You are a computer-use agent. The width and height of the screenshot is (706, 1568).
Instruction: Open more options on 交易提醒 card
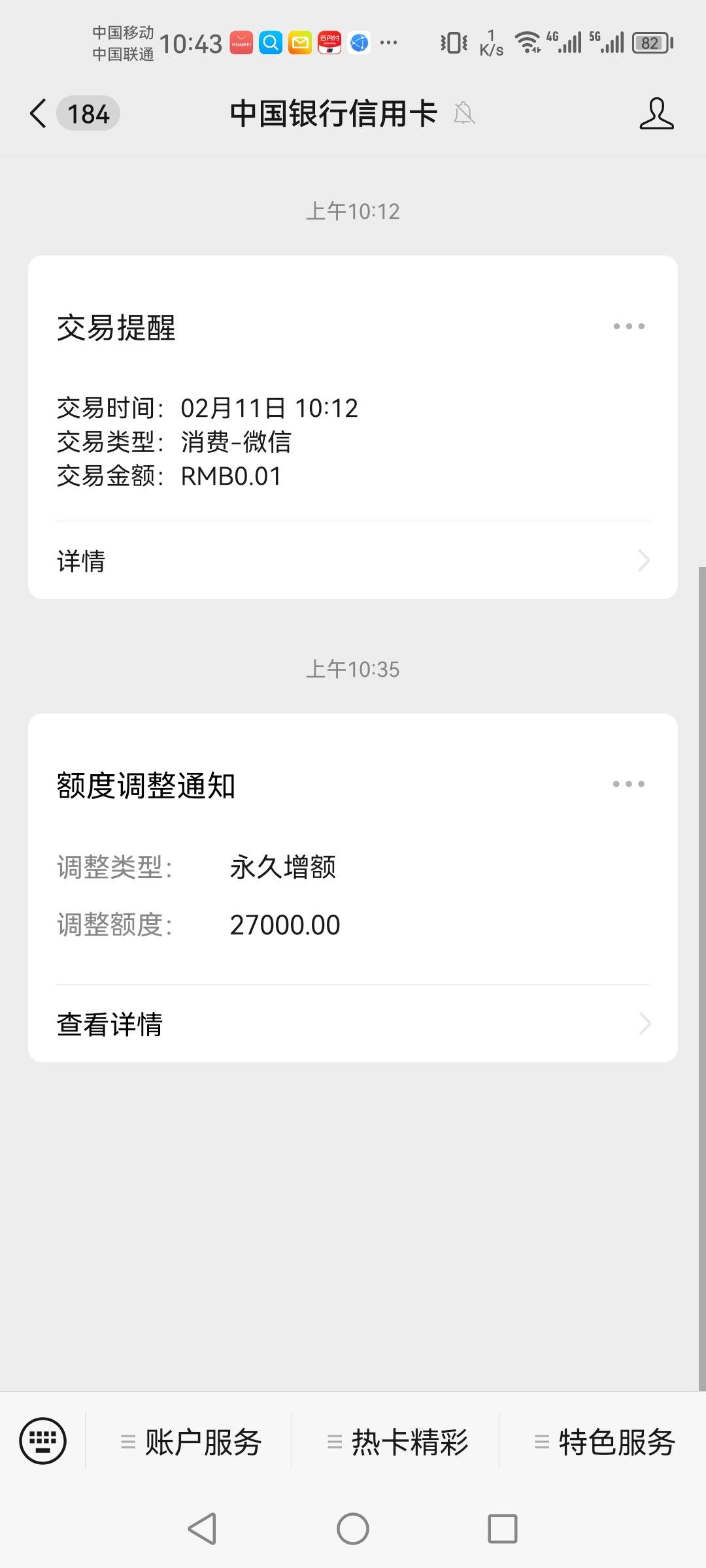629,326
